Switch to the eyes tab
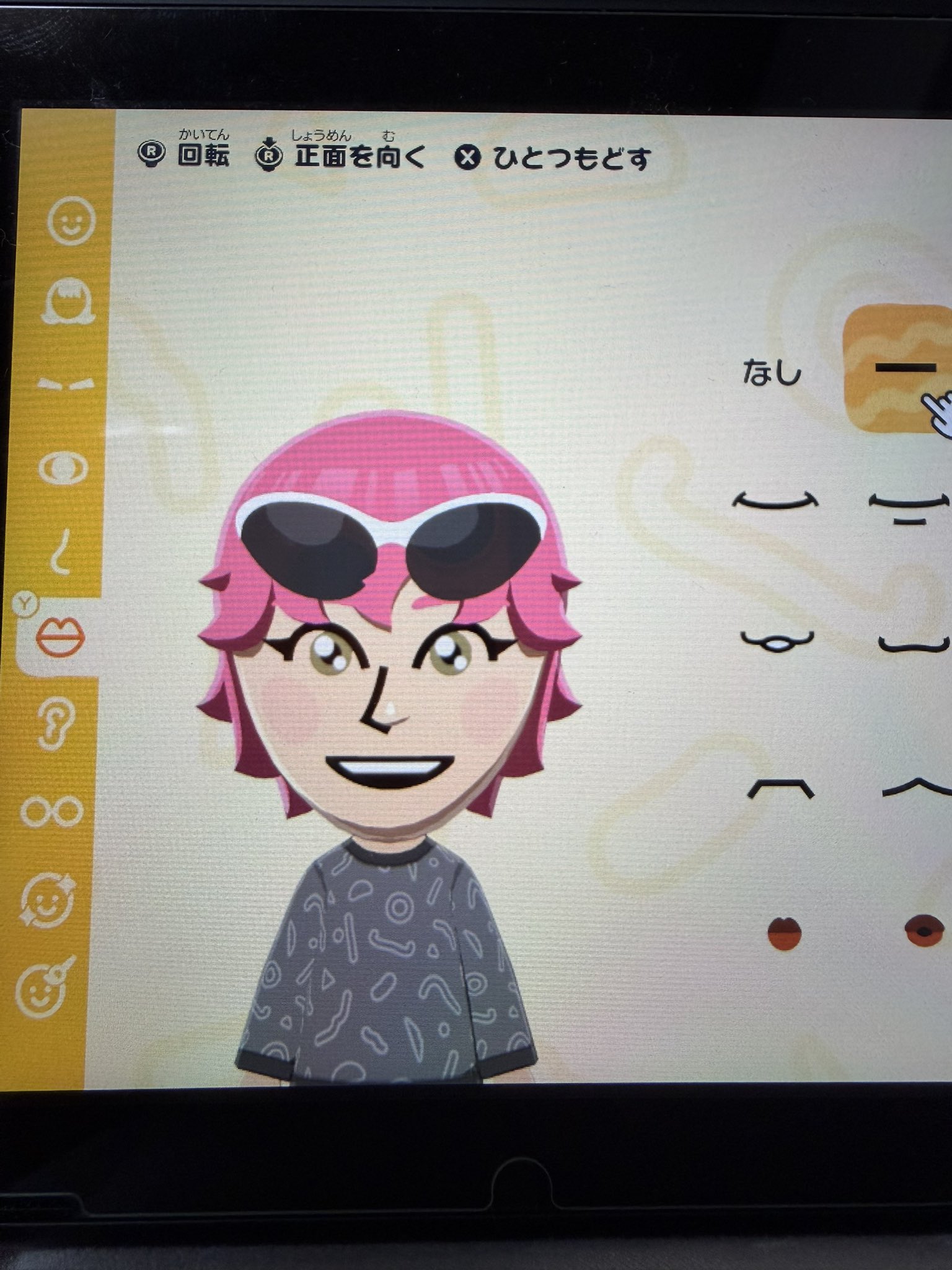Image resolution: width=952 pixels, height=1270 pixels. tap(63, 469)
